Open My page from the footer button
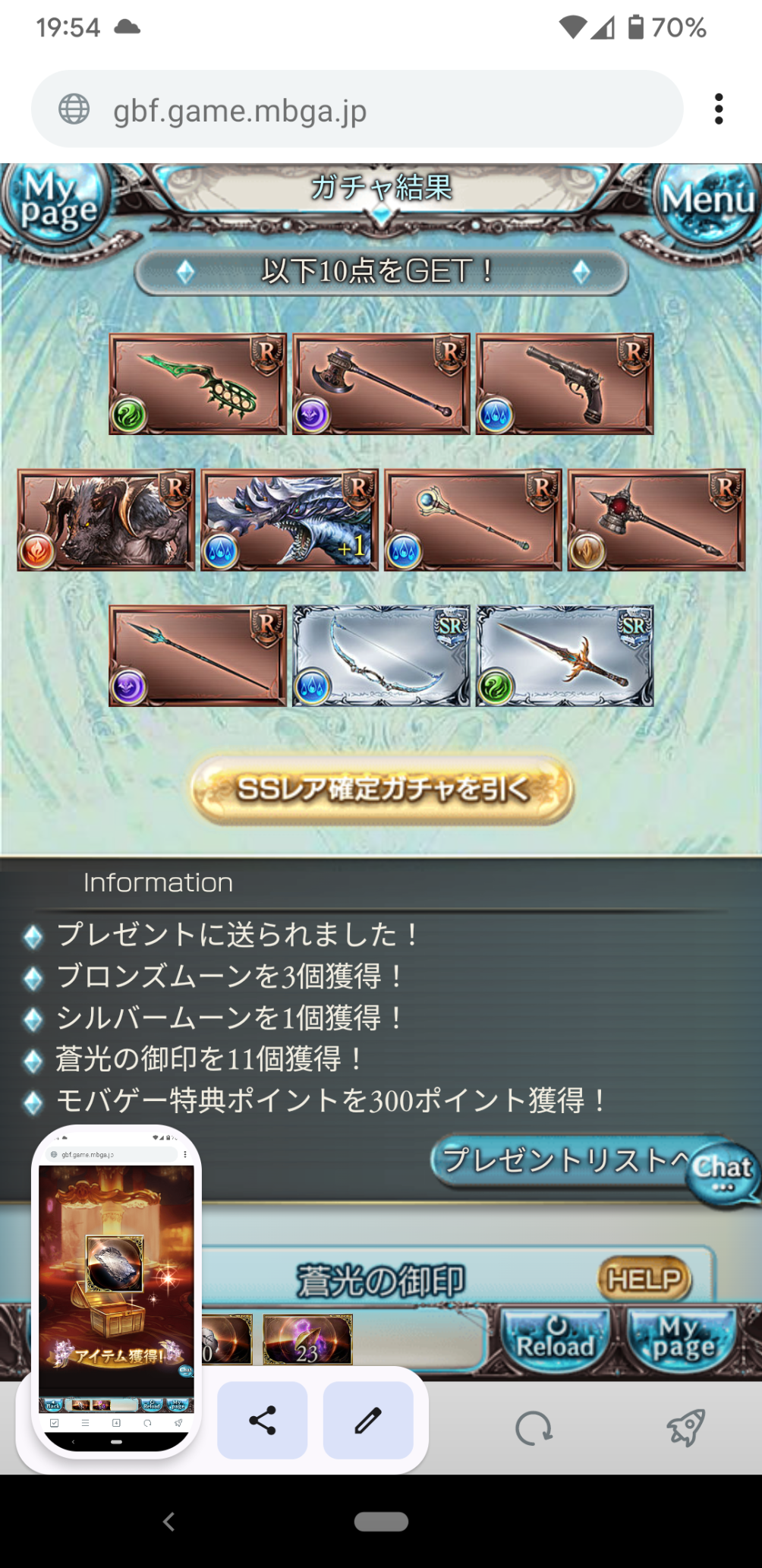Viewport: 762px width, 1568px height. pos(681,1338)
